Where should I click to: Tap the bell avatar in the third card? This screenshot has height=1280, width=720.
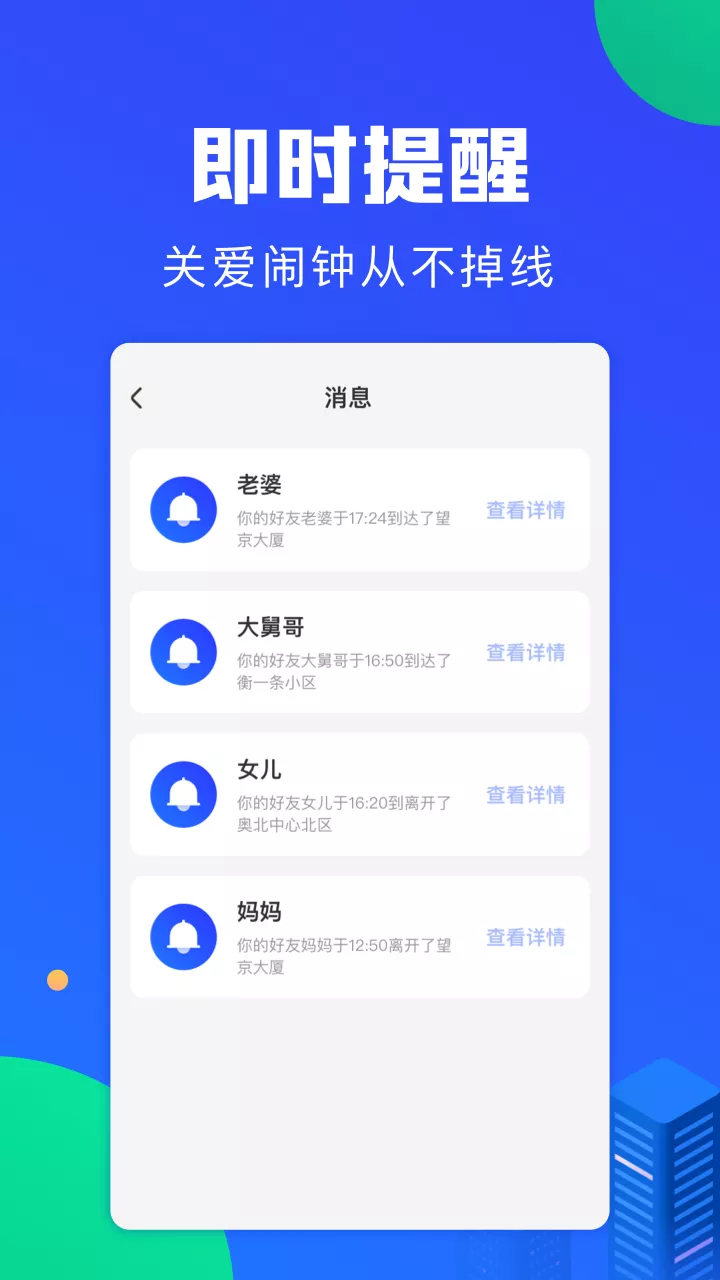pos(183,794)
